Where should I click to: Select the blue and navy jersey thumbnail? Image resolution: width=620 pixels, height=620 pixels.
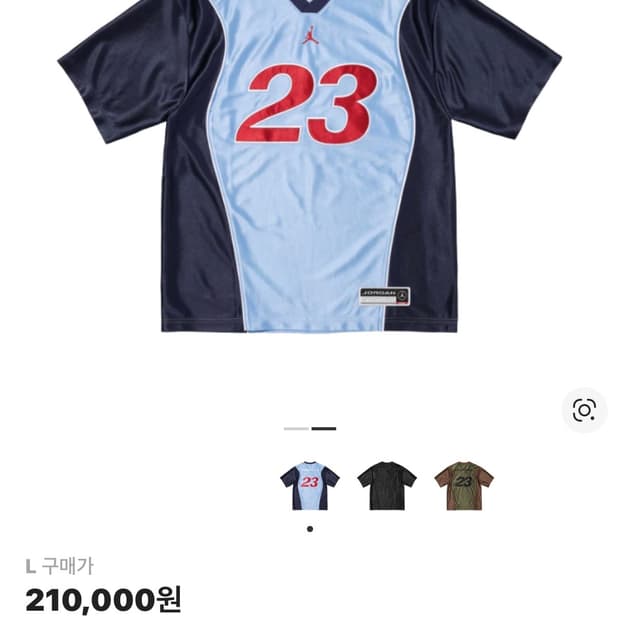309,486
